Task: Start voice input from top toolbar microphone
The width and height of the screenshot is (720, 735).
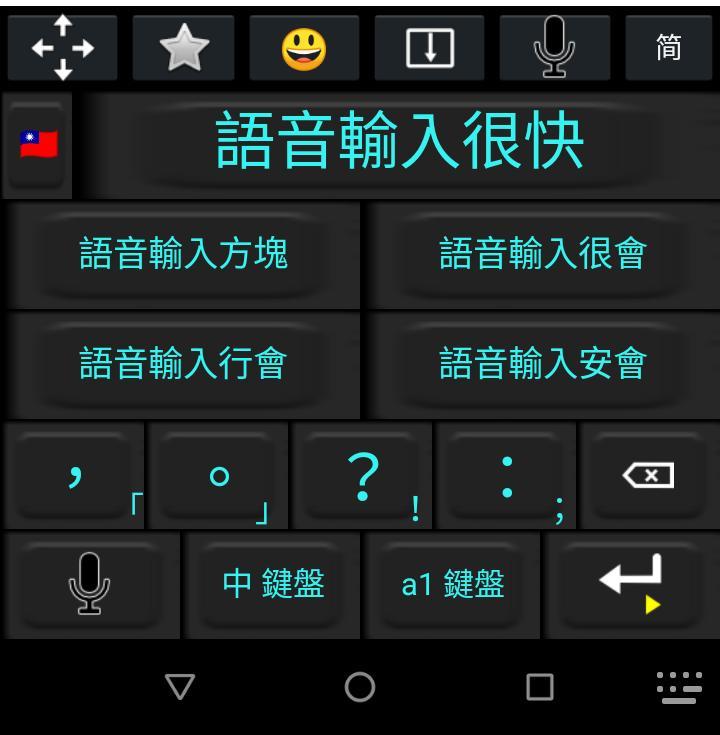Action: coord(554,47)
